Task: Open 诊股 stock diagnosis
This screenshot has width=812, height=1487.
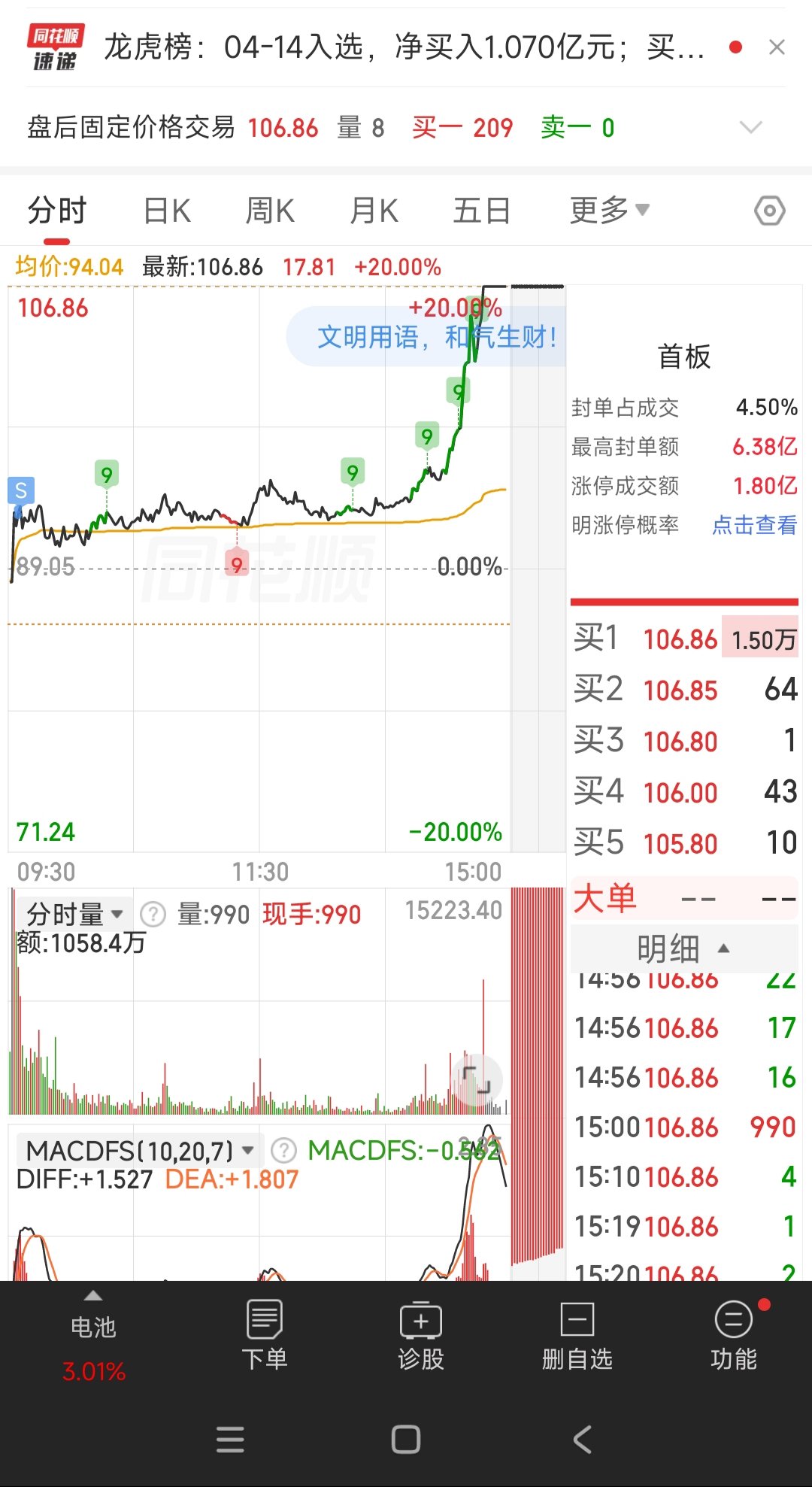Action: (420, 1335)
